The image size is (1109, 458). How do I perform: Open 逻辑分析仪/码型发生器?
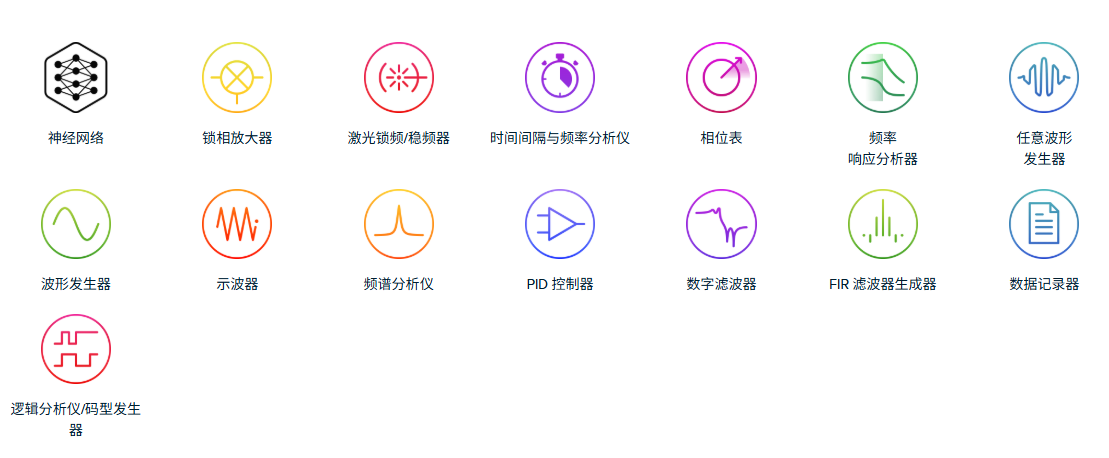[x=76, y=349]
